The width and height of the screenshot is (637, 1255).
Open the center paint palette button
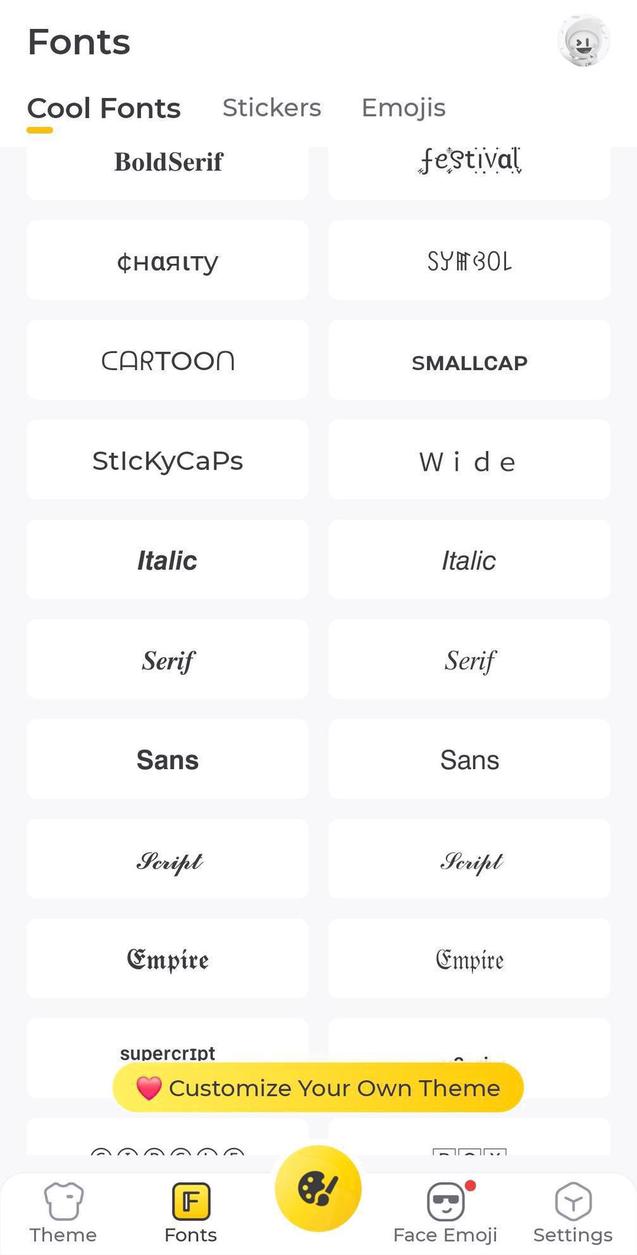click(x=318, y=1188)
